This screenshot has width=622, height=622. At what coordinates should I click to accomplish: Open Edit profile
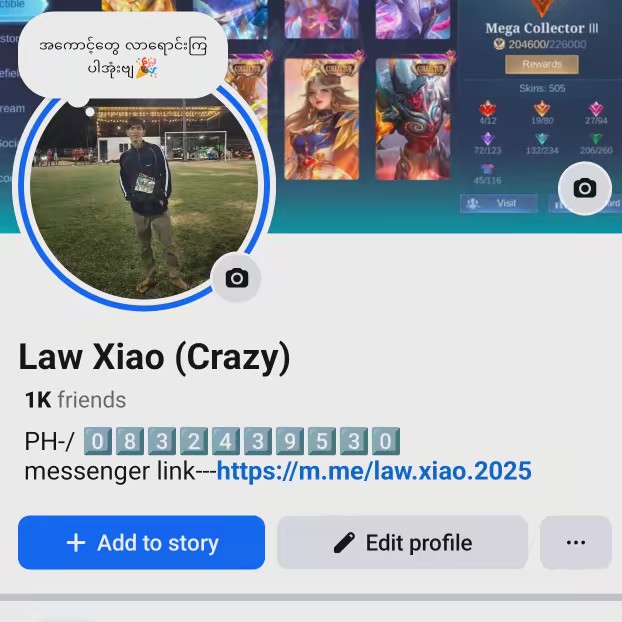coord(402,543)
